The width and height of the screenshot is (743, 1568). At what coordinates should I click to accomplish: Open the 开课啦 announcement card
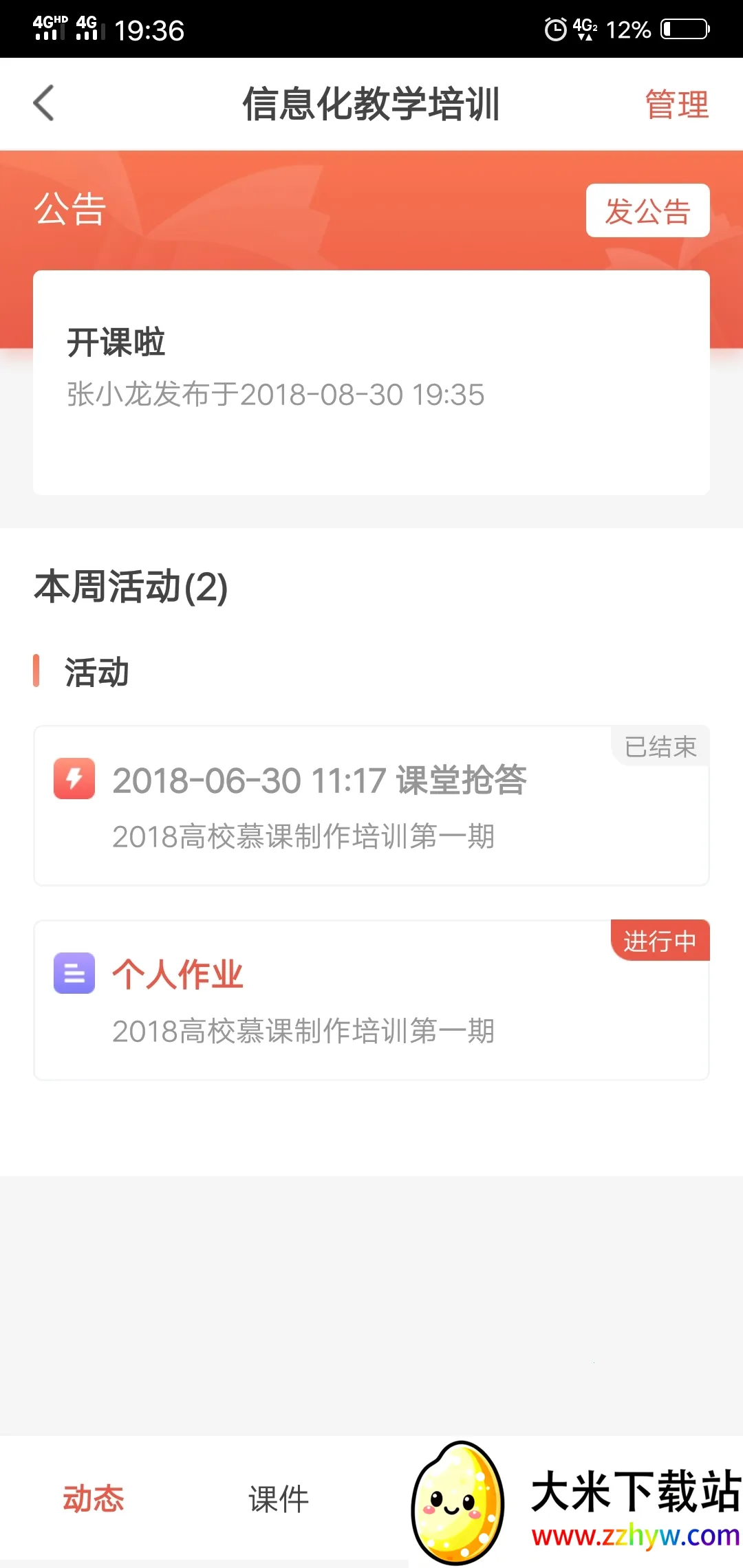(371, 371)
